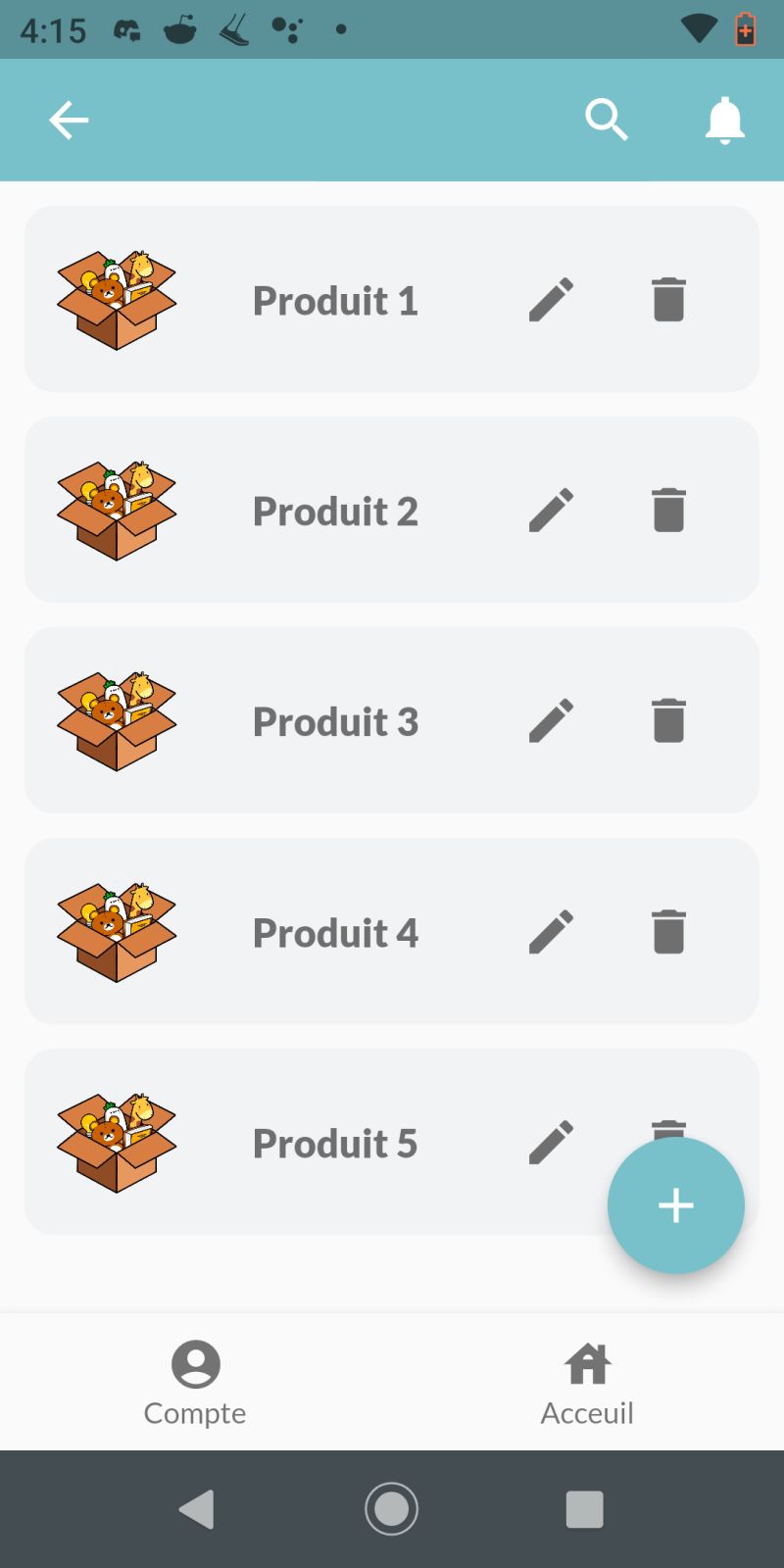Image resolution: width=784 pixels, height=1568 pixels.
Task: Delete Produit 4 using the trash icon
Action: click(x=668, y=932)
